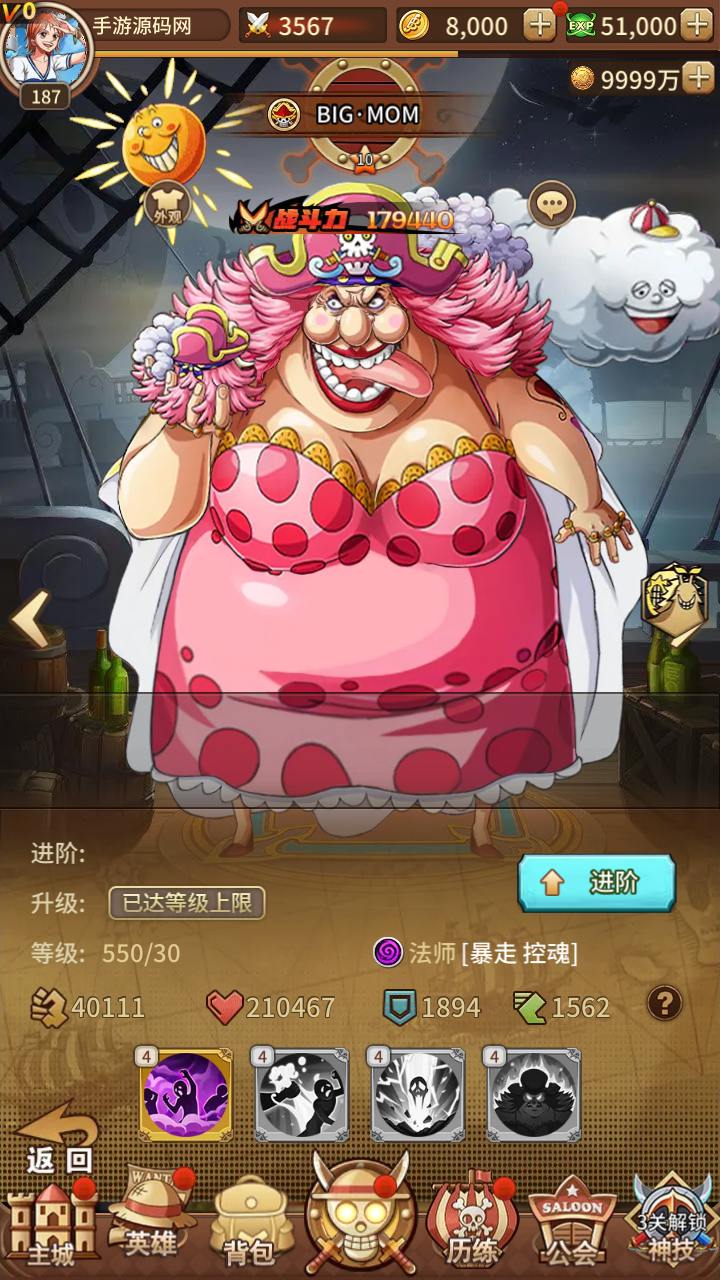
Task: Open the stats help question mark
Action: [665, 1003]
